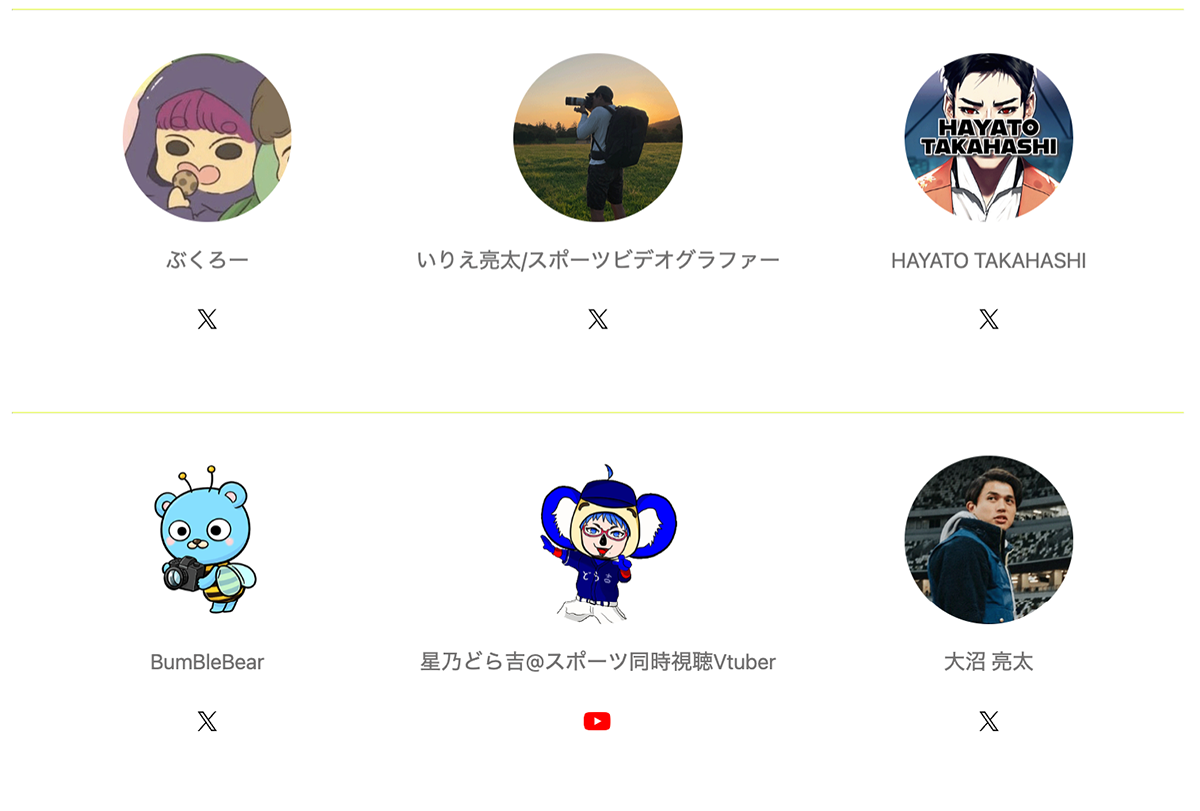Open the X link under ぶくろー

[207, 320]
